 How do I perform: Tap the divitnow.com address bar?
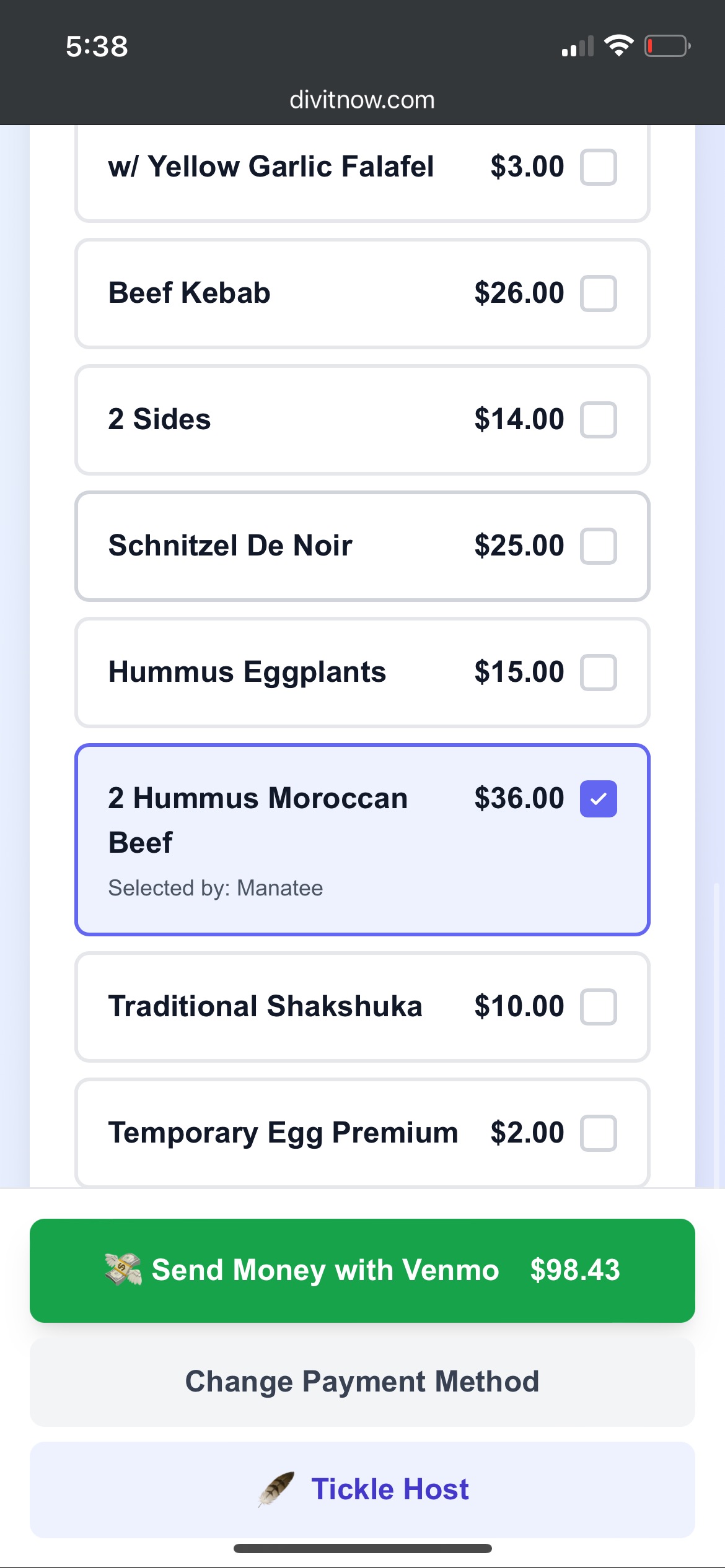tap(362, 99)
